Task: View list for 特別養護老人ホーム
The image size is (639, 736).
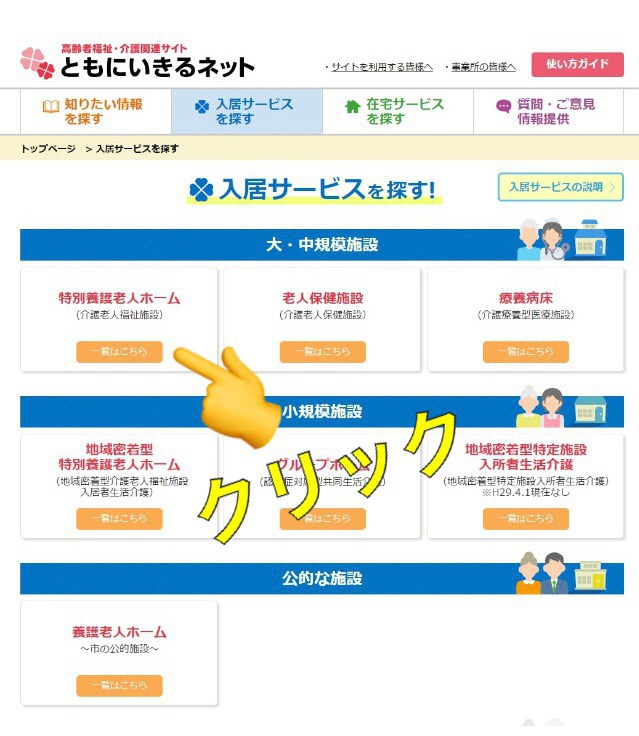Action: [119, 352]
